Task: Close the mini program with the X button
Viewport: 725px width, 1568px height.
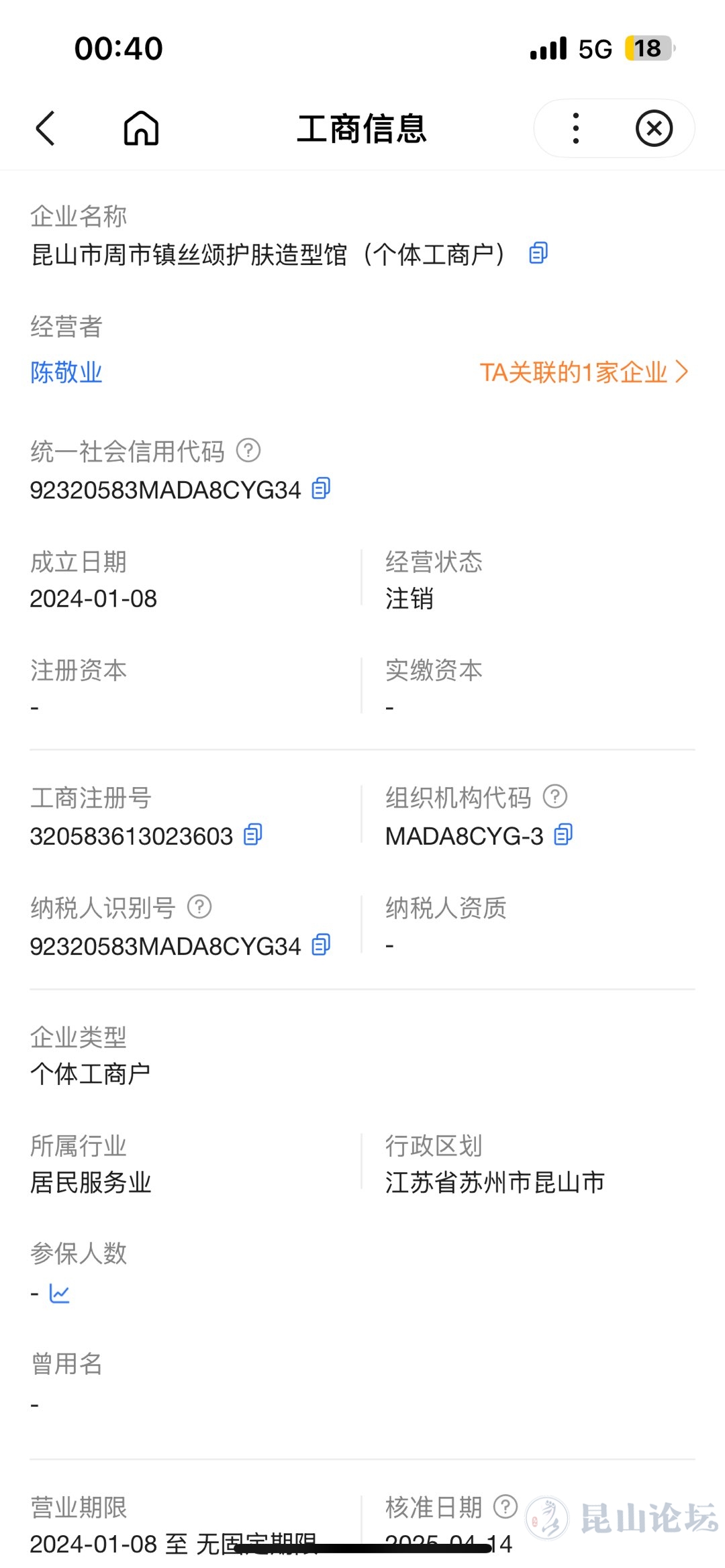Action: tap(654, 128)
